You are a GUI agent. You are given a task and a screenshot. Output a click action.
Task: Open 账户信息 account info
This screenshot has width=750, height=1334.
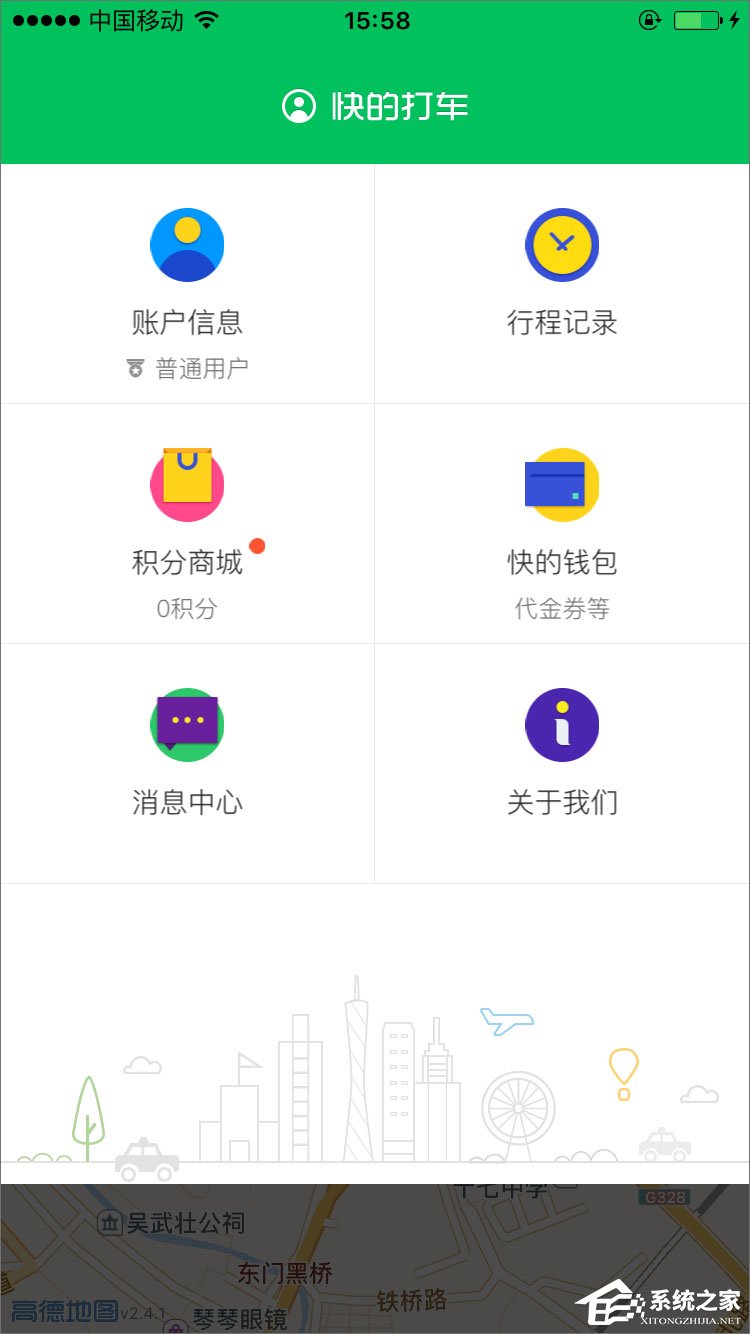click(187, 283)
